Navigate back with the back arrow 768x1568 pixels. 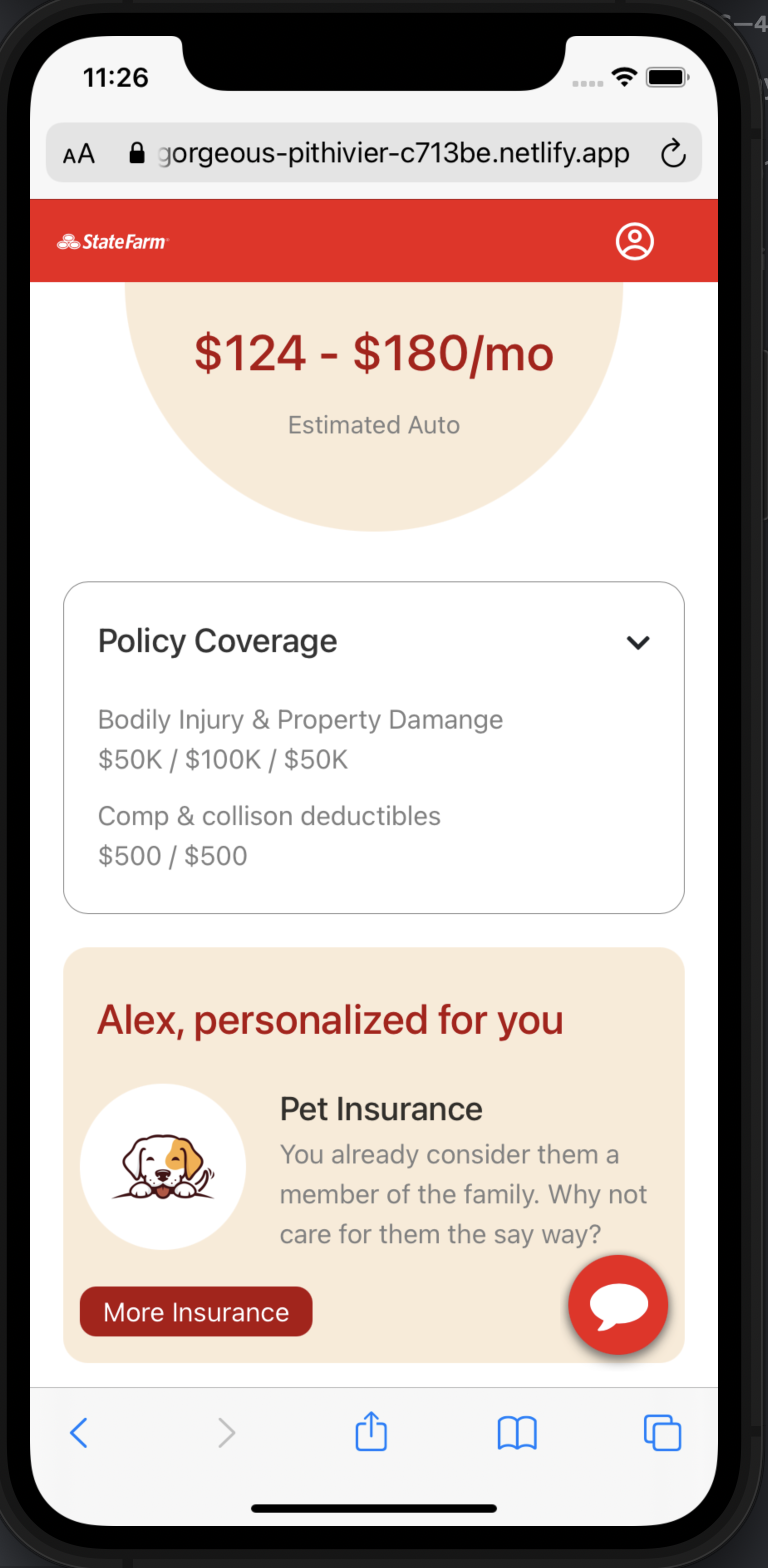coord(79,1432)
